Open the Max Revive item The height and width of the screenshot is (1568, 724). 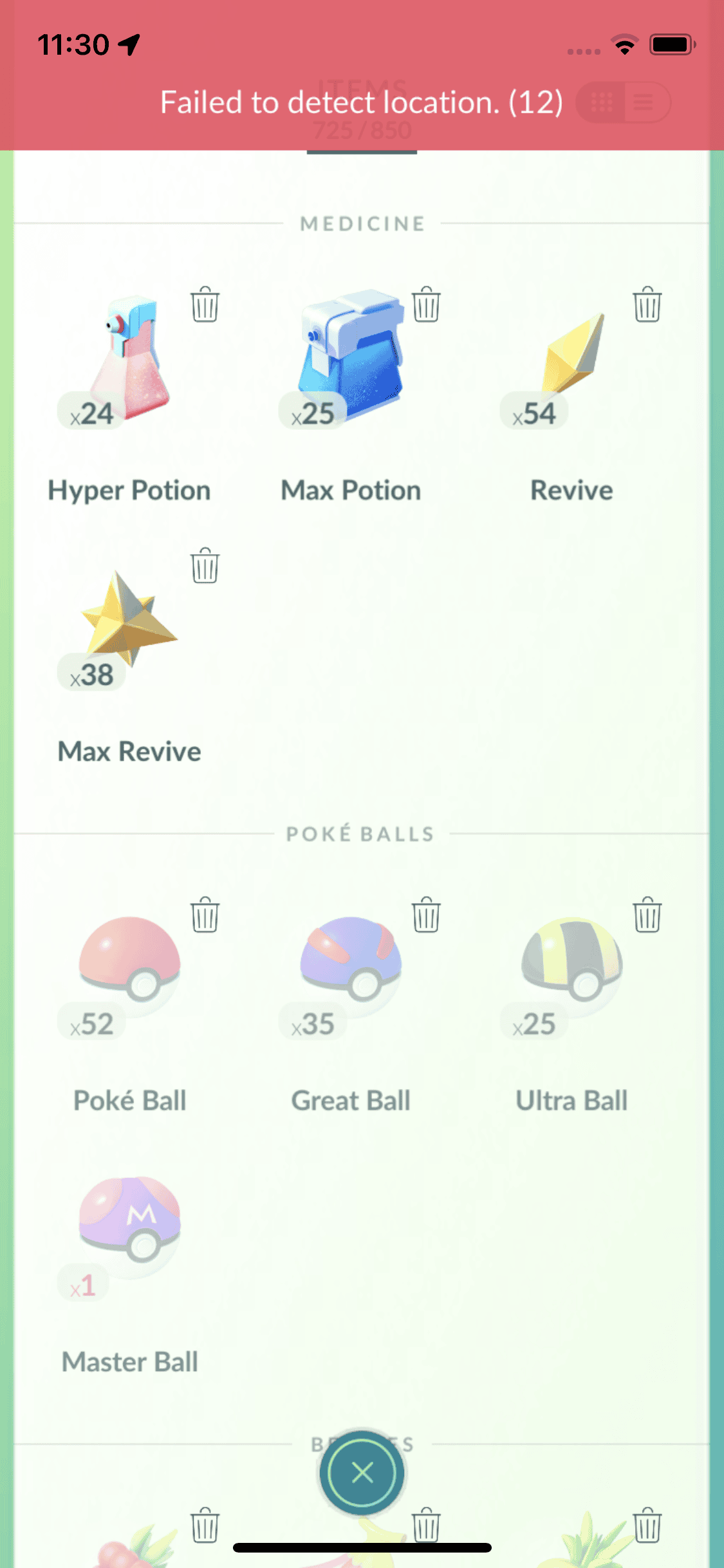coord(130,621)
